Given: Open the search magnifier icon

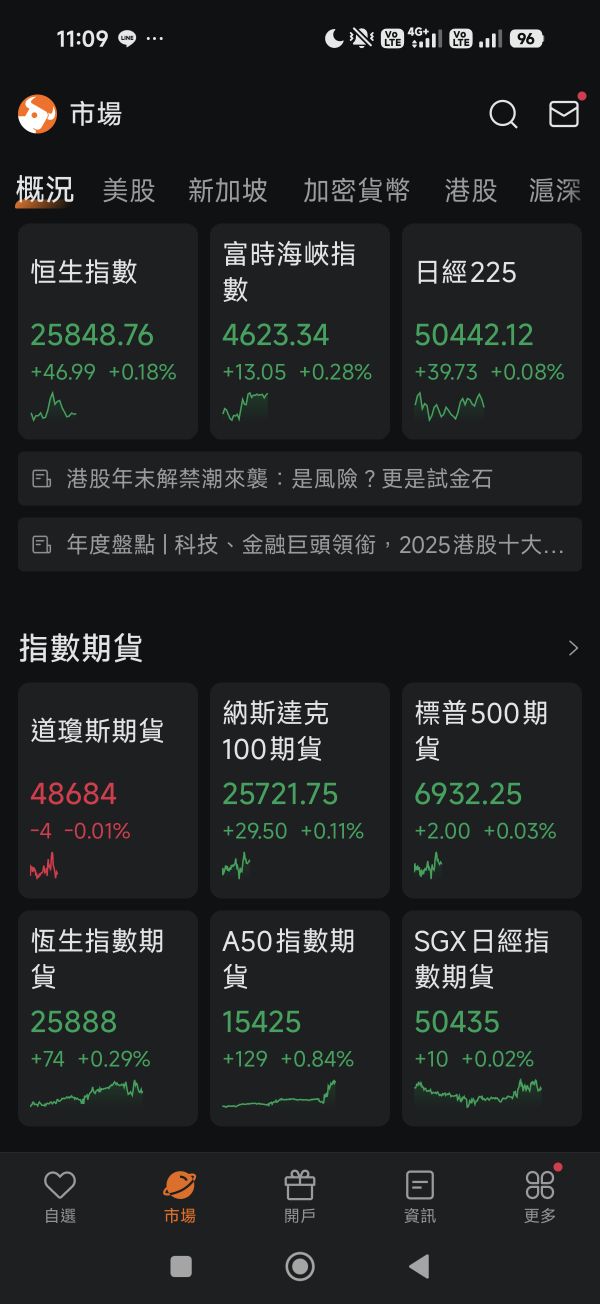Looking at the screenshot, I should tap(503, 115).
